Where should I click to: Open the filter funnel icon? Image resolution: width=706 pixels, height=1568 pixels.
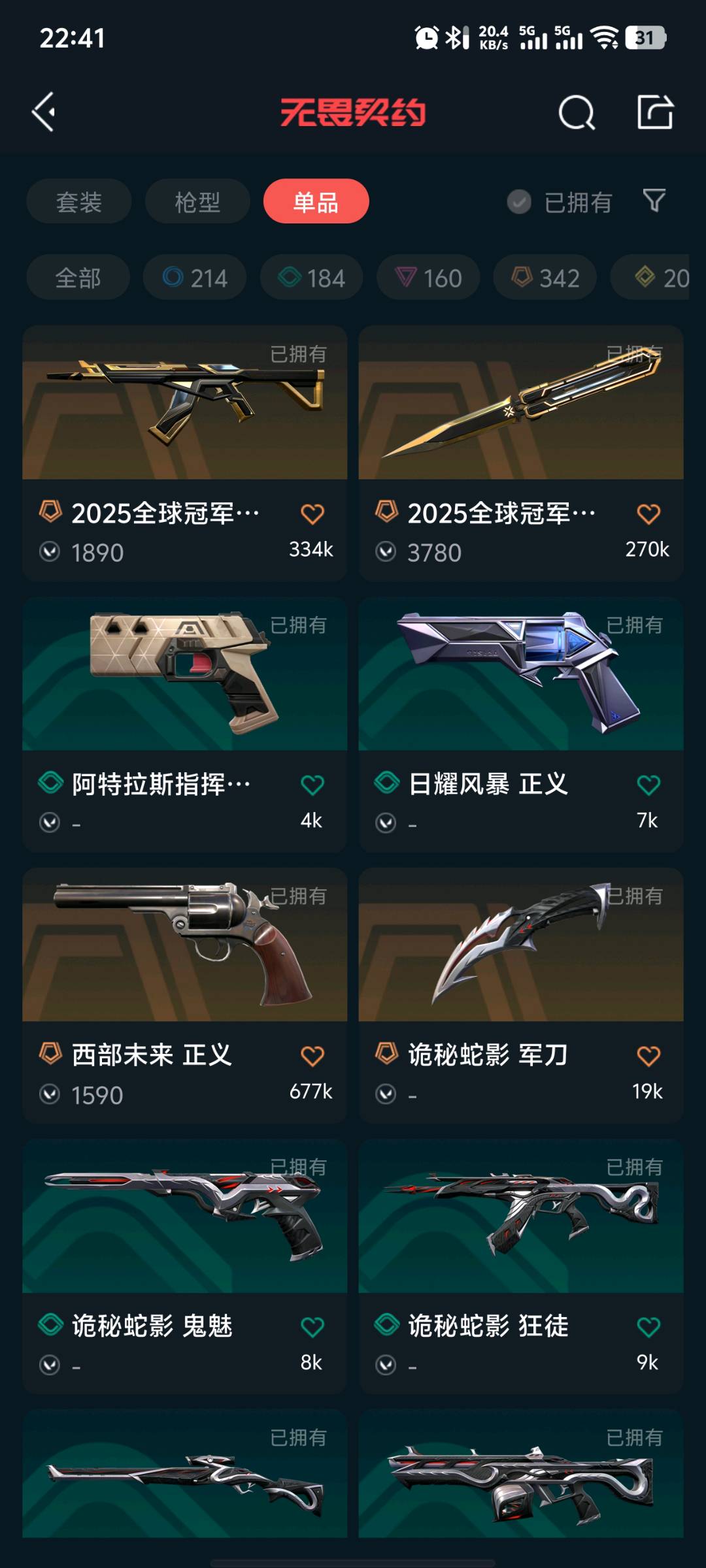654,201
